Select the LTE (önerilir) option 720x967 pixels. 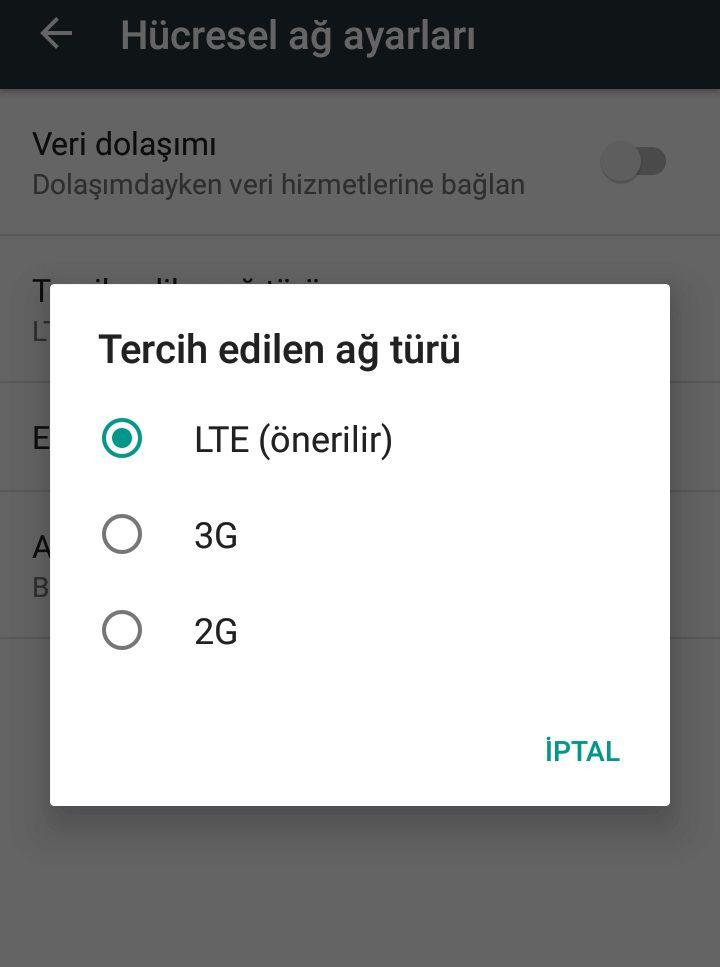point(122,438)
